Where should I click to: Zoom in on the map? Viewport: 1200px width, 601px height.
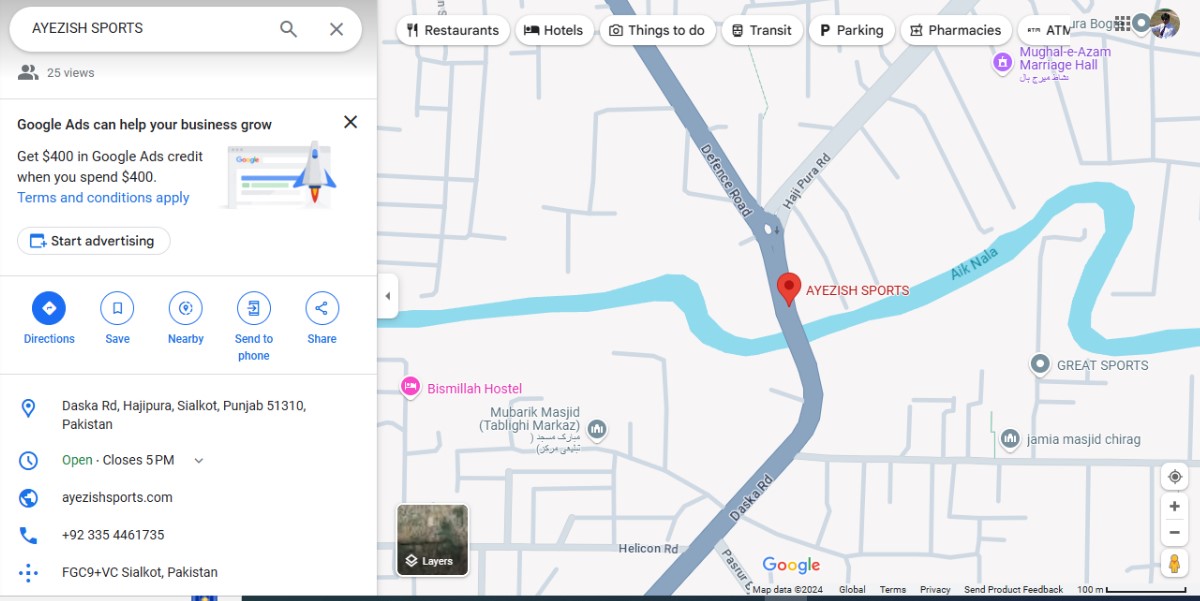click(1175, 506)
